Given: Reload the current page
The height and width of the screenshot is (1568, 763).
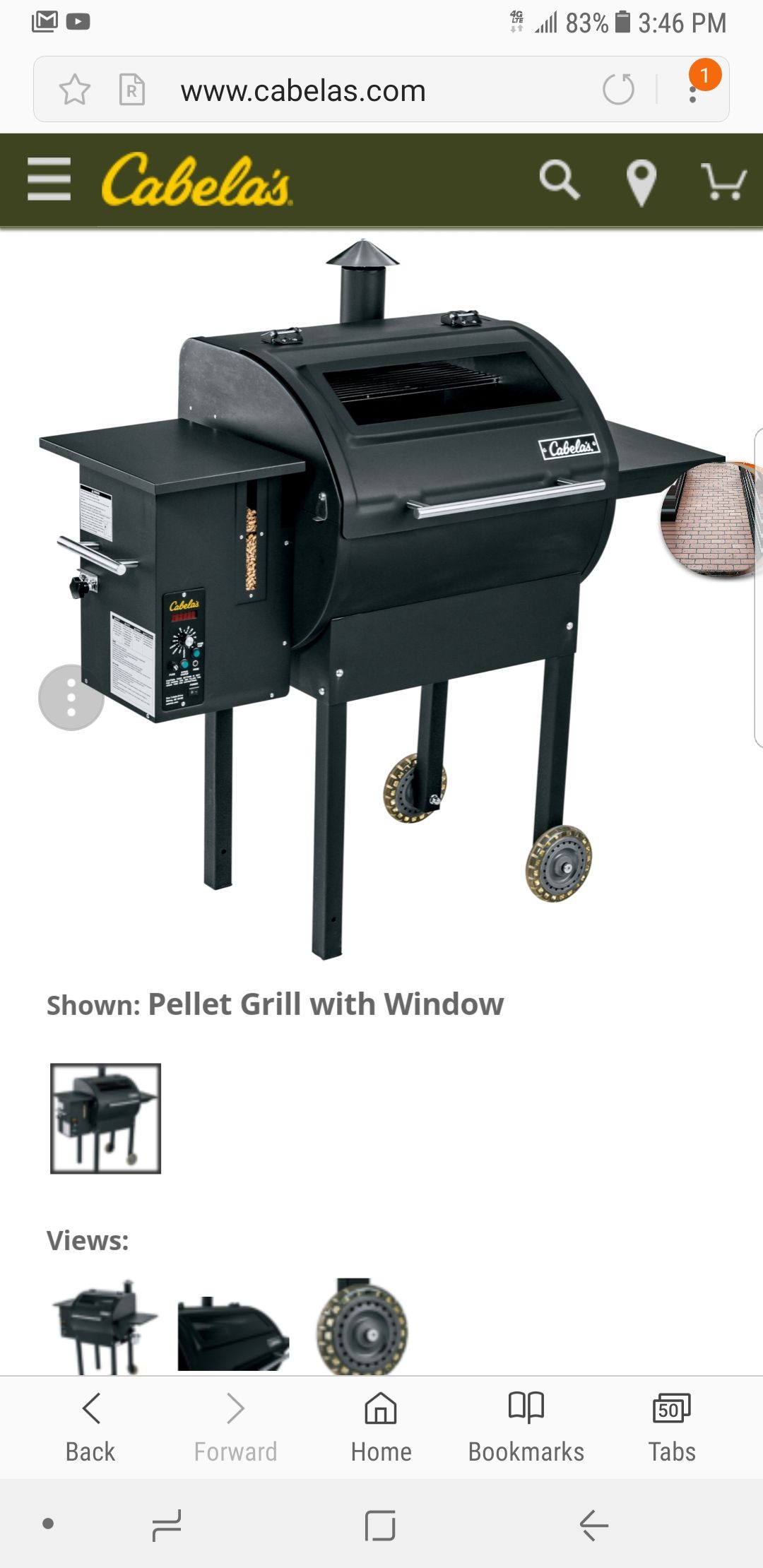Looking at the screenshot, I should (618, 90).
